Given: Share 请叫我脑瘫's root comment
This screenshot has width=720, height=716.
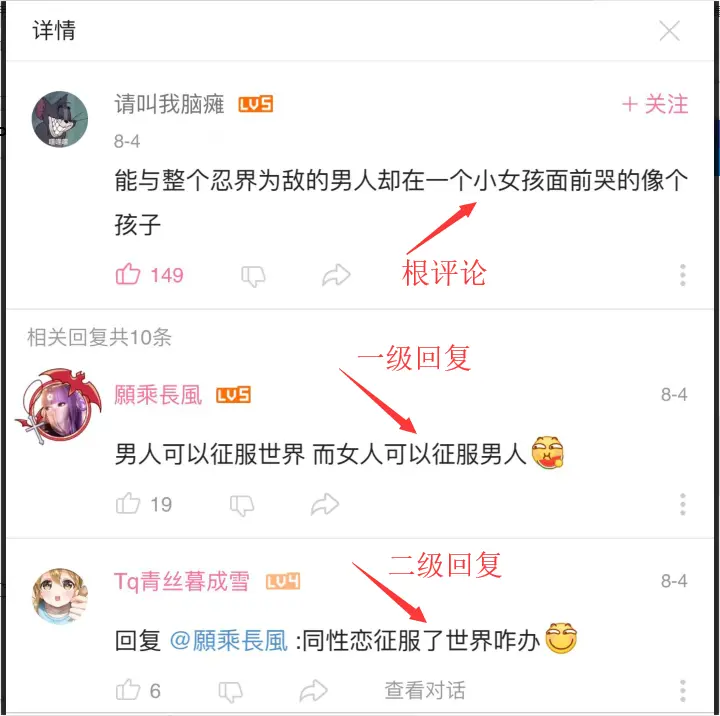Looking at the screenshot, I should [336, 275].
